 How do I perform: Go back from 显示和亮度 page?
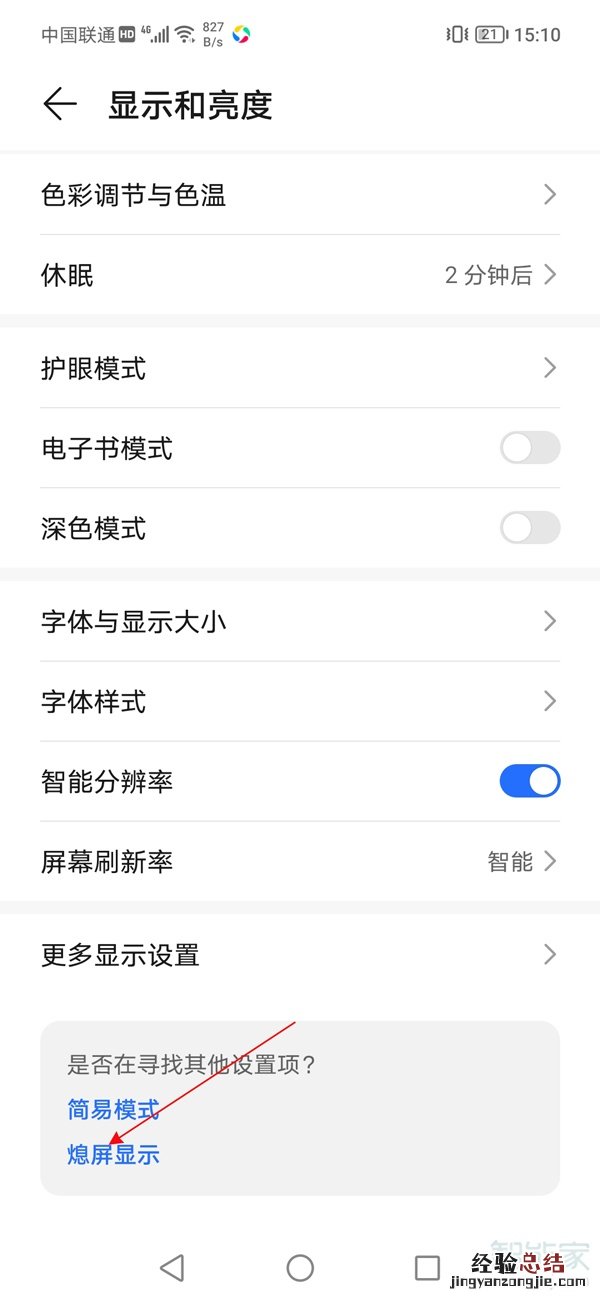[x=60, y=104]
